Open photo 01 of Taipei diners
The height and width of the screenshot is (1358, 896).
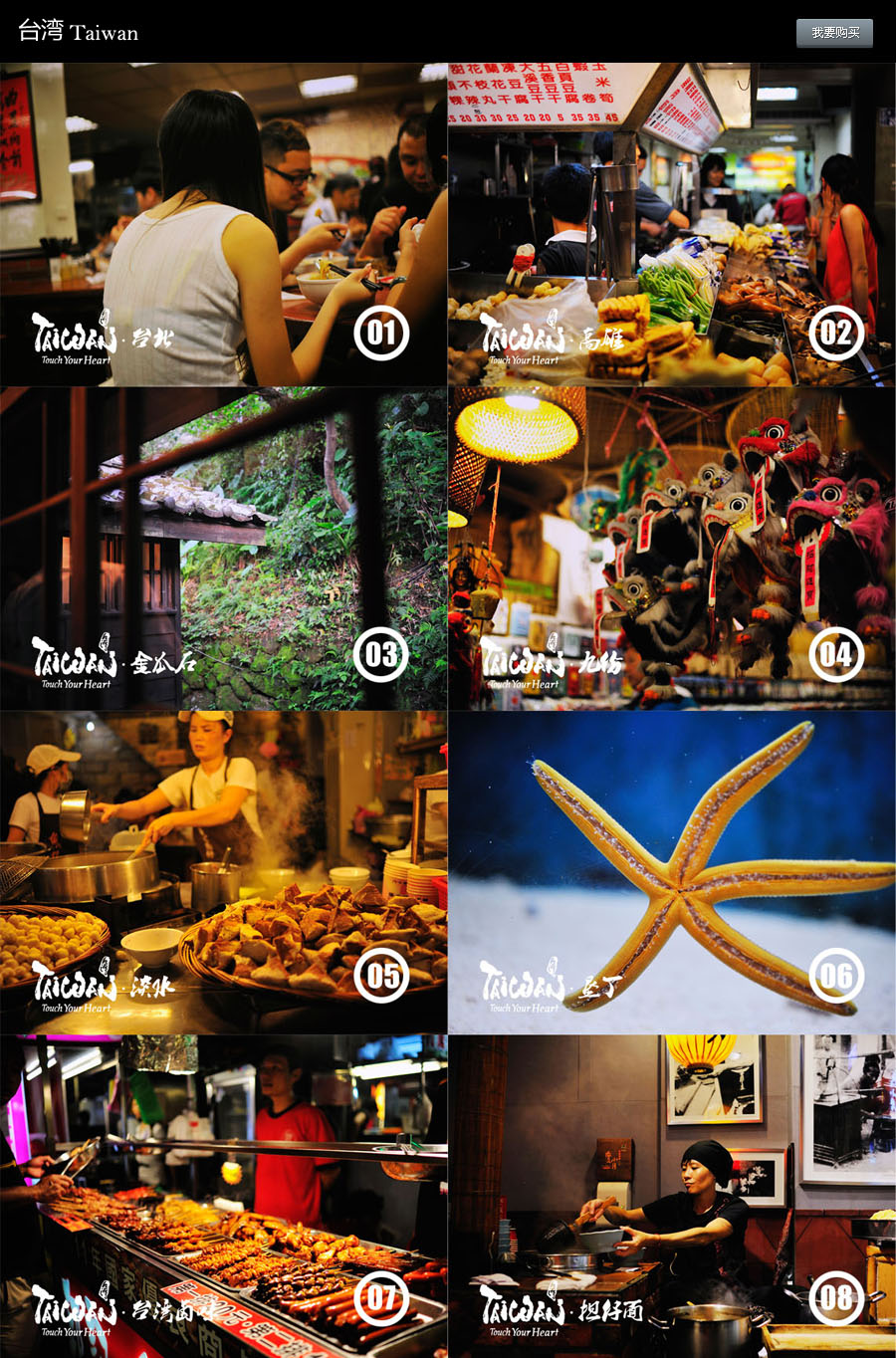pyautogui.click(x=223, y=225)
